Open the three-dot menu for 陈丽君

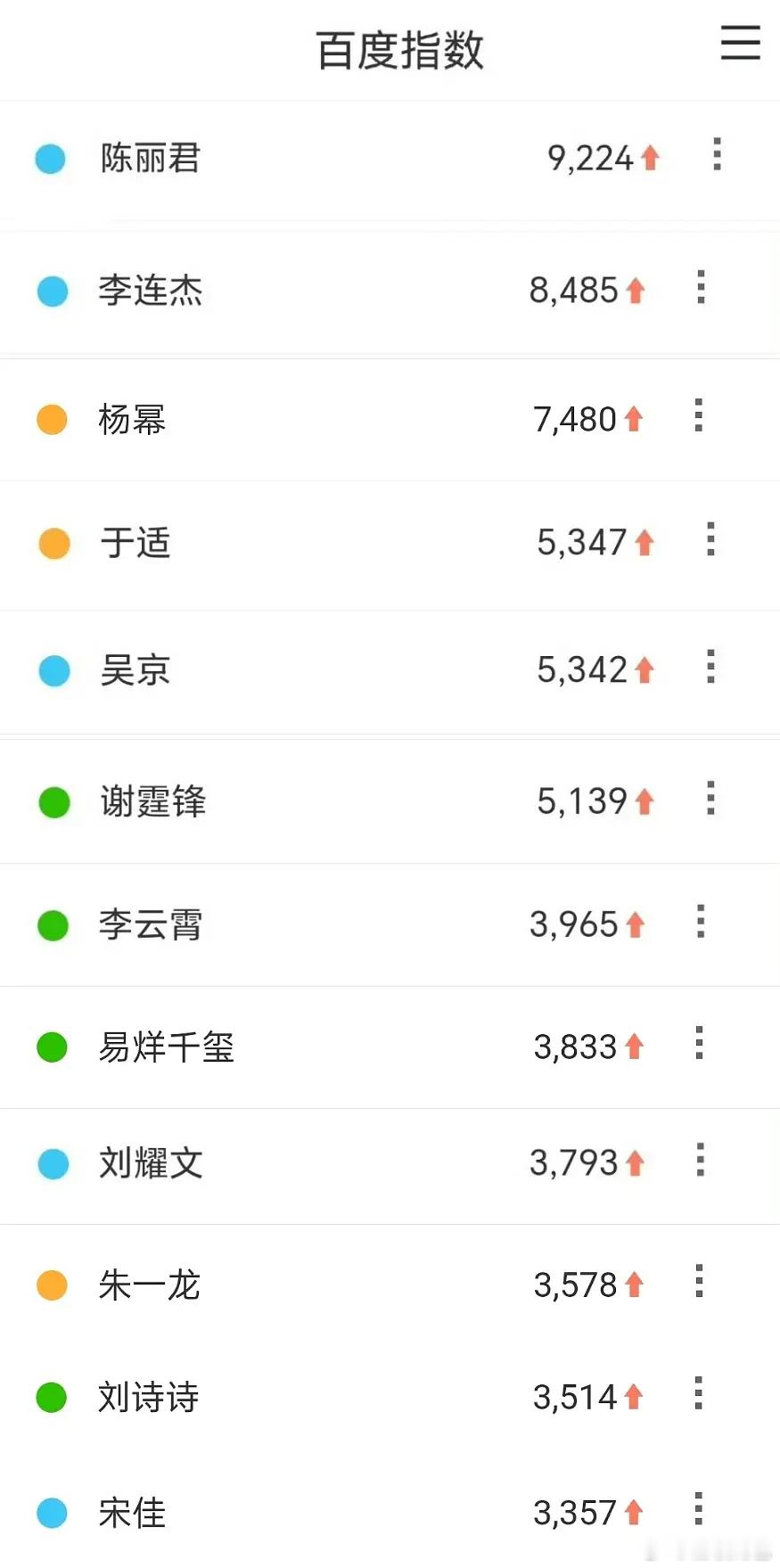[x=717, y=155]
